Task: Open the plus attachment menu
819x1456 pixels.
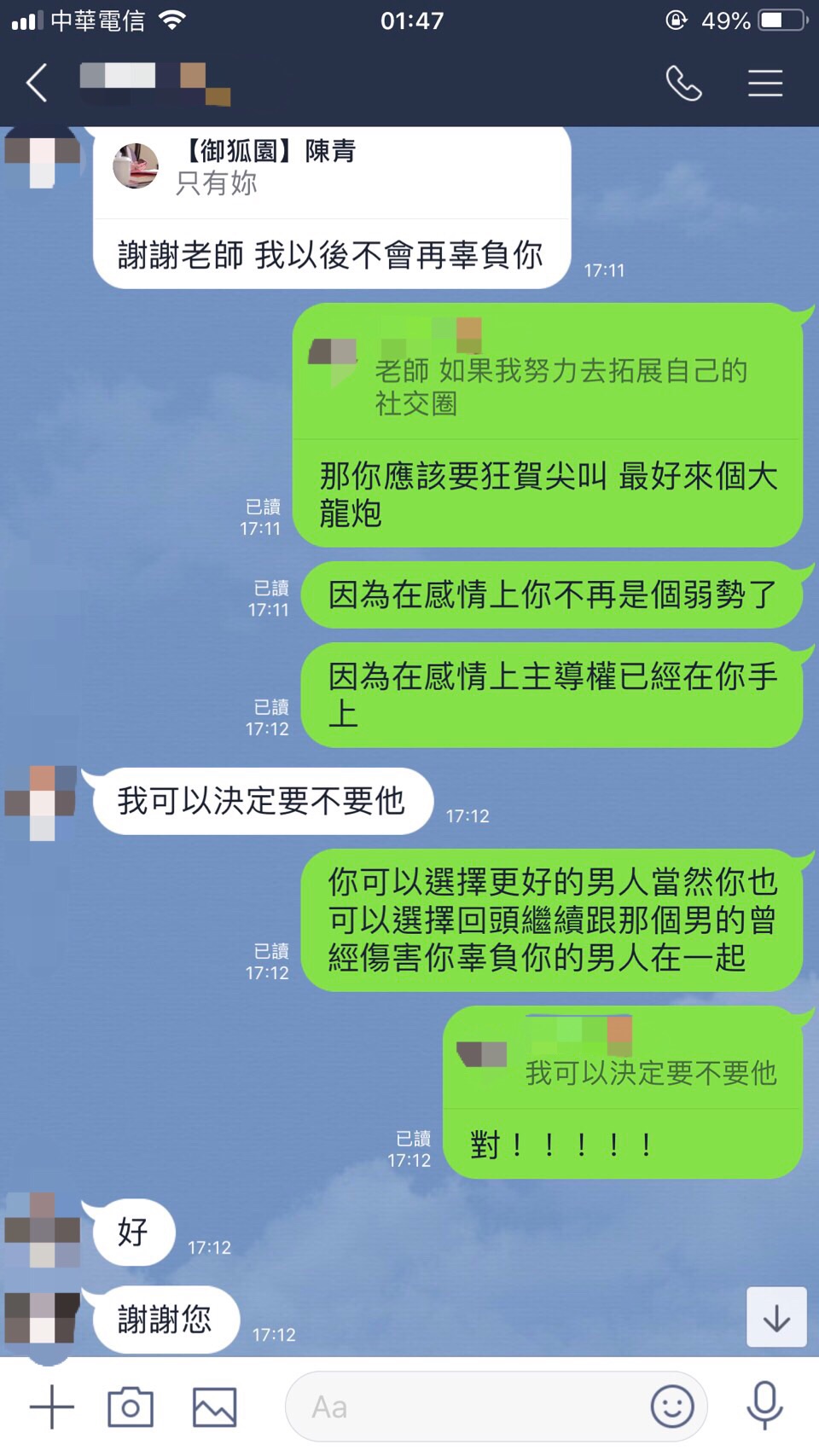Action: pyautogui.click(x=52, y=1407)
